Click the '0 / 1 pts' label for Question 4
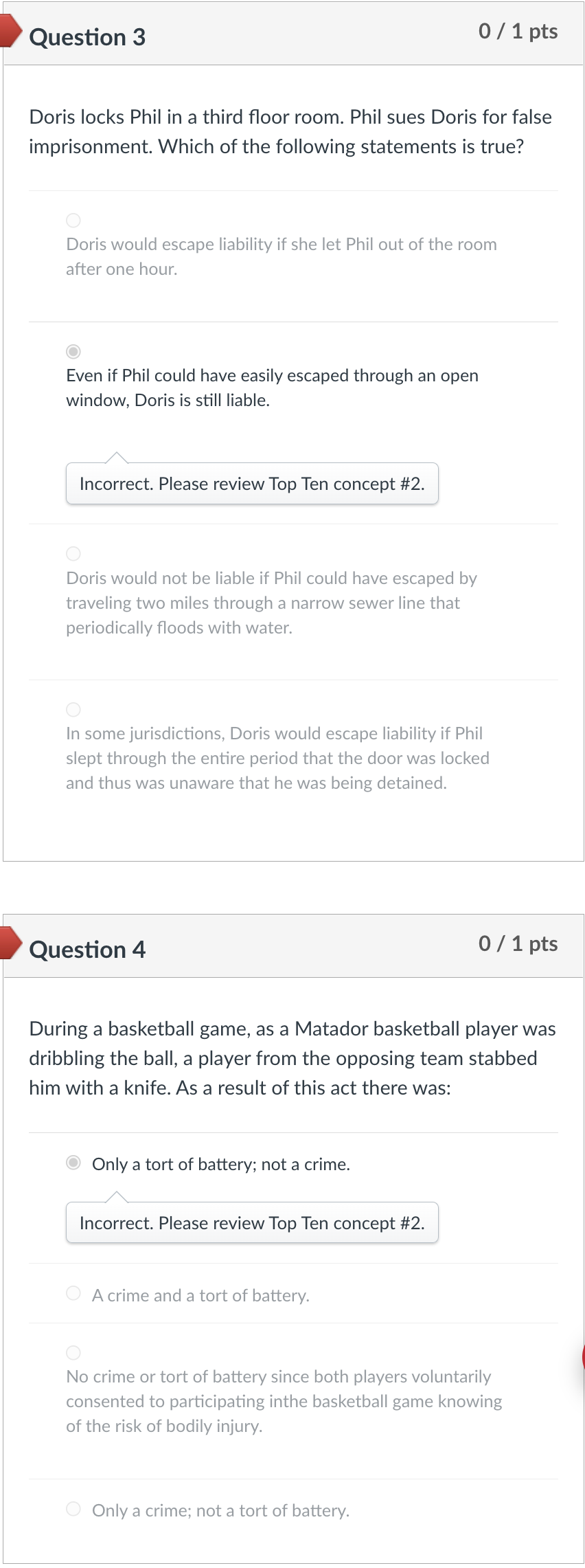585x1568 pixels. coord(518,943)
